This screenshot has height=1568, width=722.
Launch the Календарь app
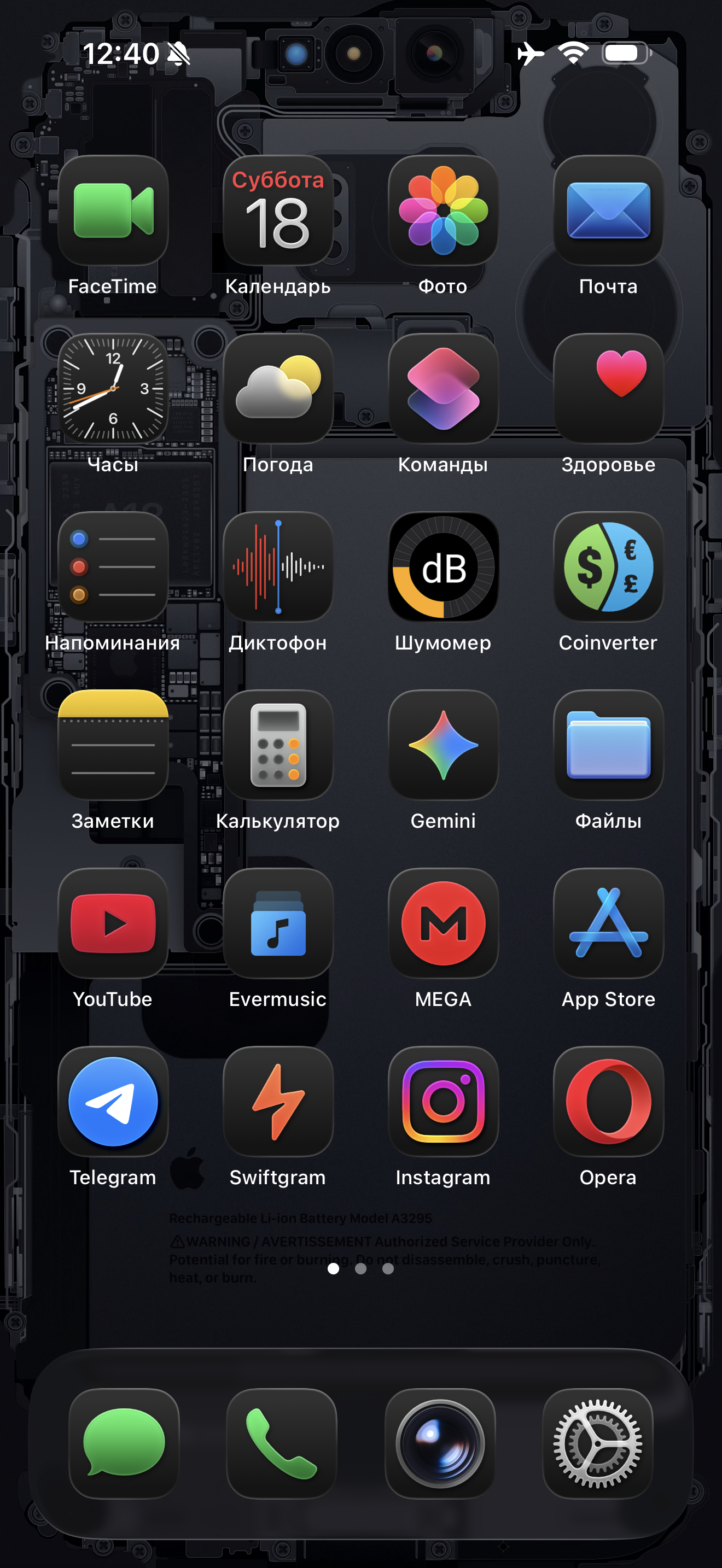click(278, 210)
